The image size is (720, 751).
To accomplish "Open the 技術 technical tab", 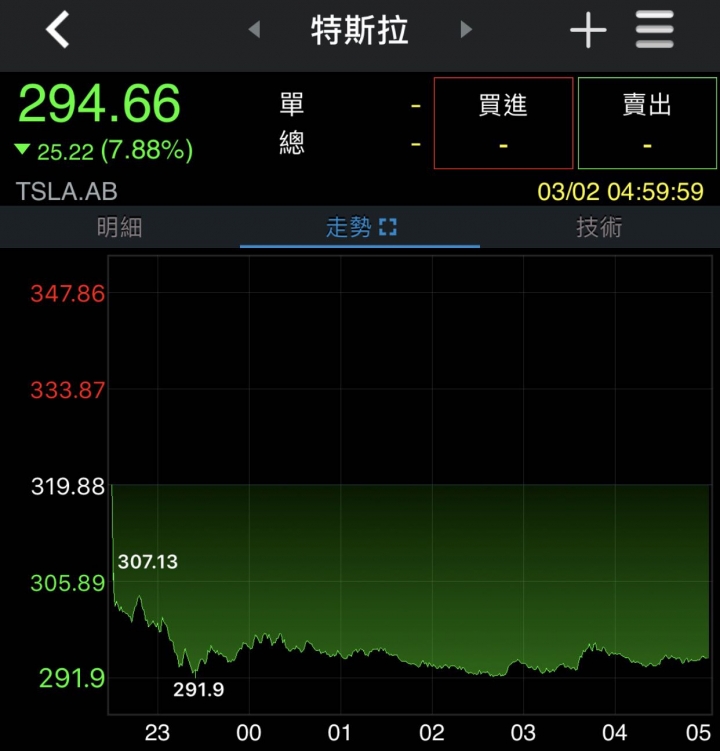I will click(x=599, y=228).
